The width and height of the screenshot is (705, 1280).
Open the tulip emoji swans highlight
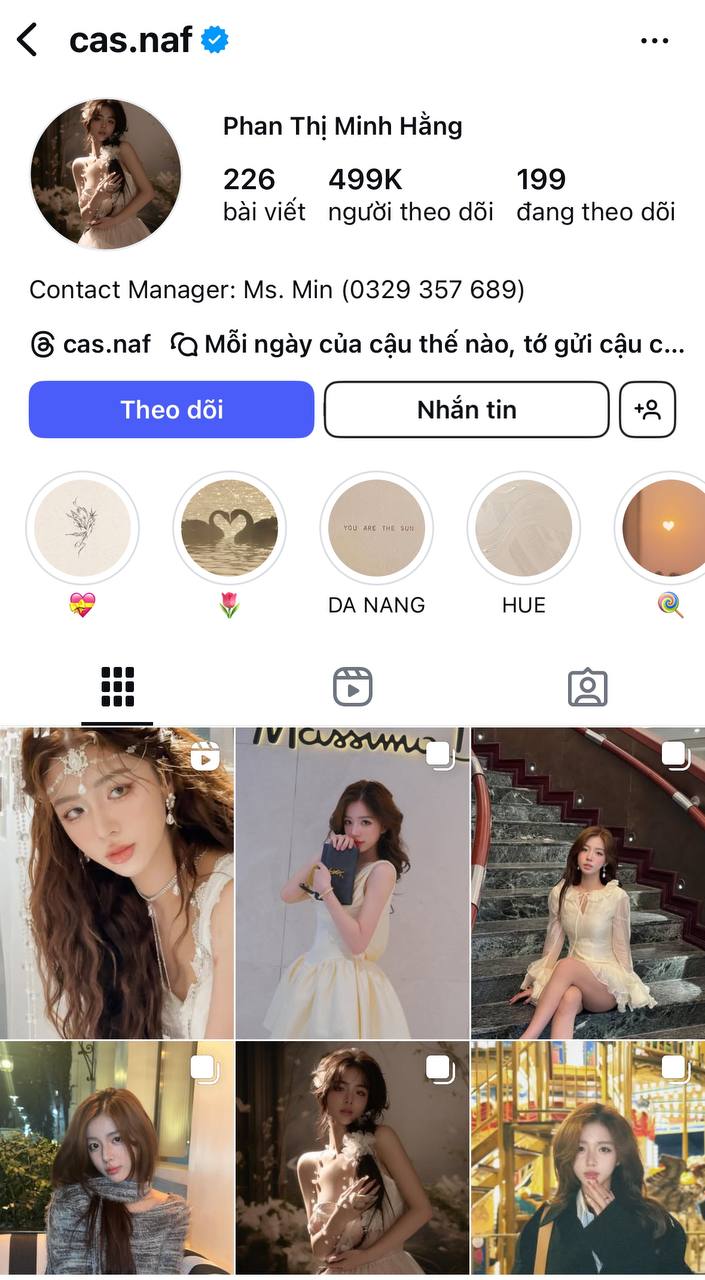[x=229, y=528]
